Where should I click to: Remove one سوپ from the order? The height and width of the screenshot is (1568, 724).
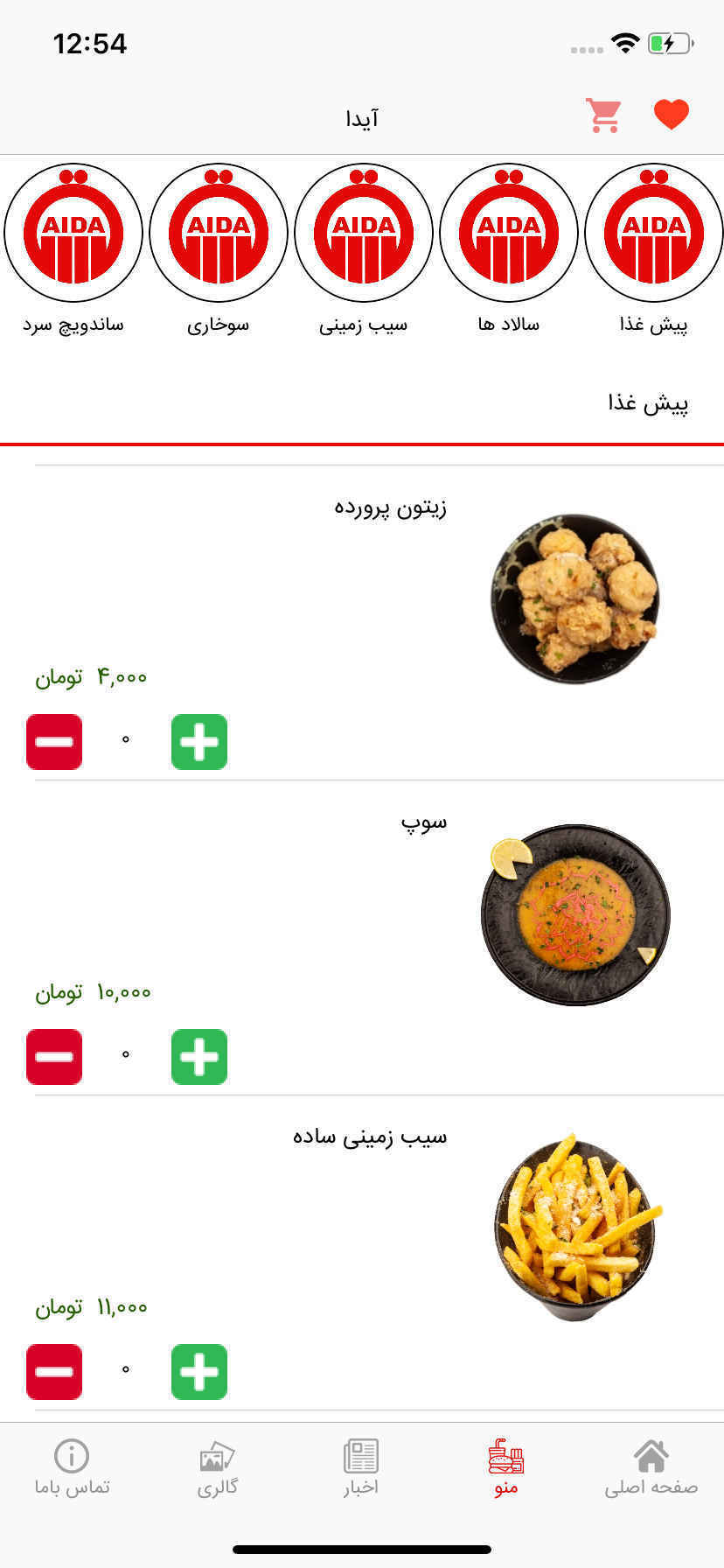(54, 1057)
